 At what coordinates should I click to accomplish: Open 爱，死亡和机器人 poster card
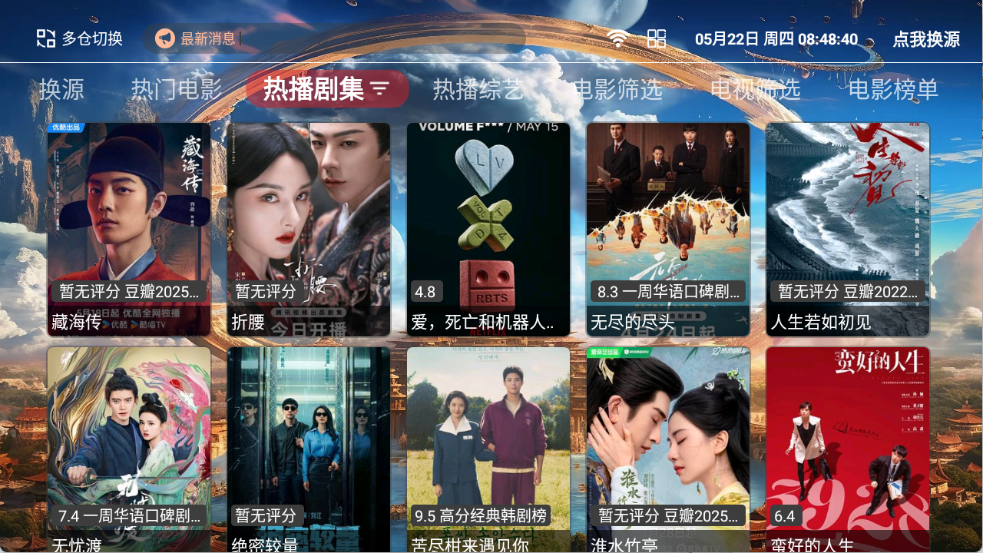click(488, 229)
